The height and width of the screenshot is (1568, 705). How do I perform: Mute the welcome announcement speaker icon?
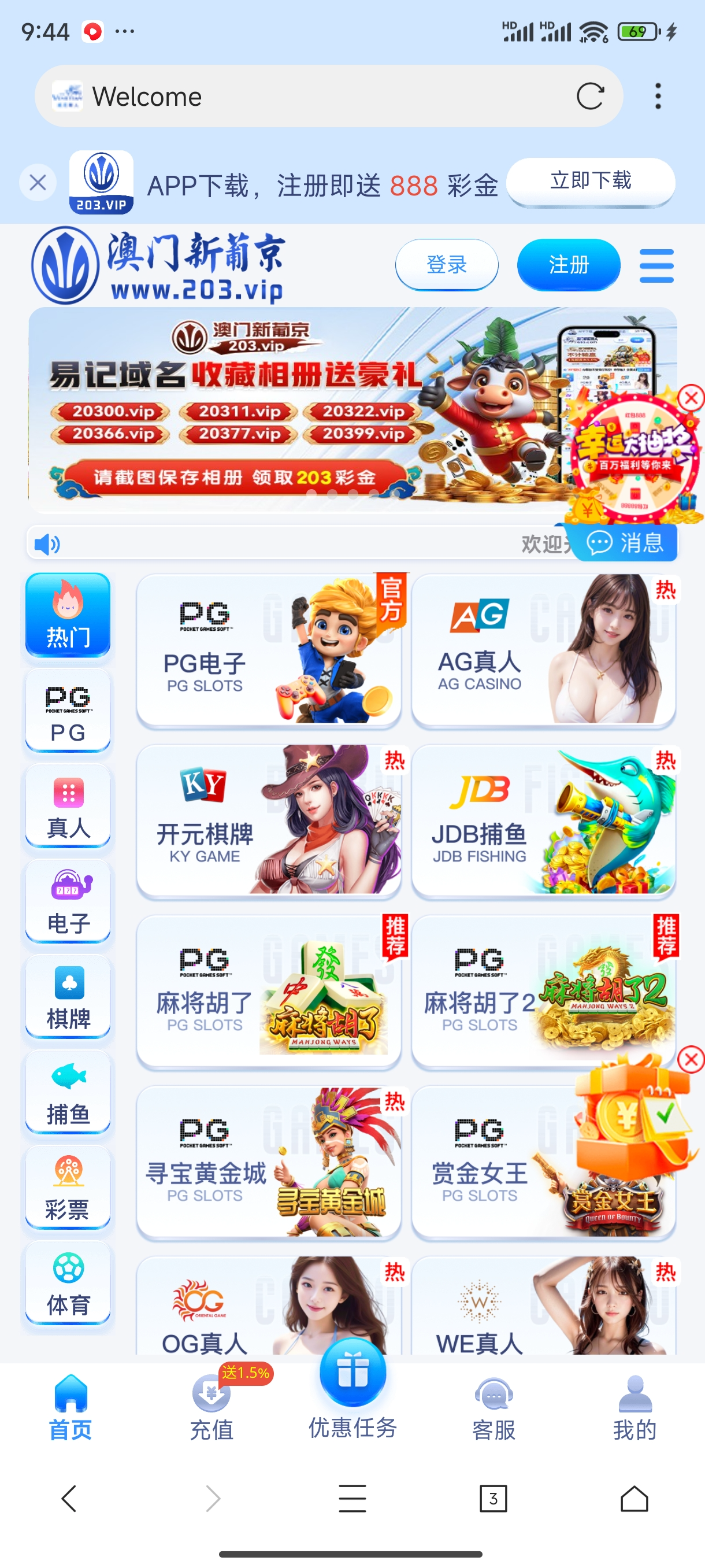47,543
